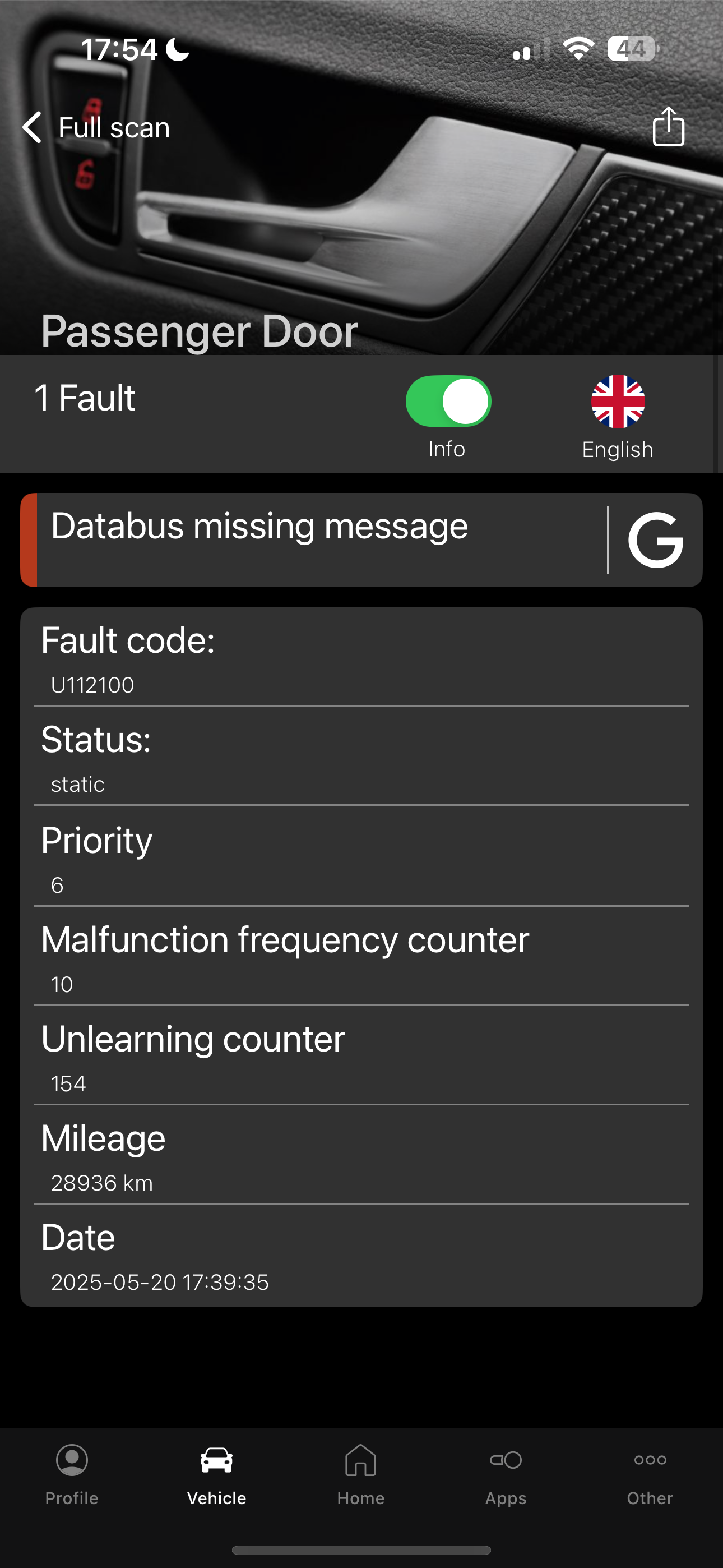723x1568 pixels.
Task: Open the Other tab
Action: coord(650,1475)
